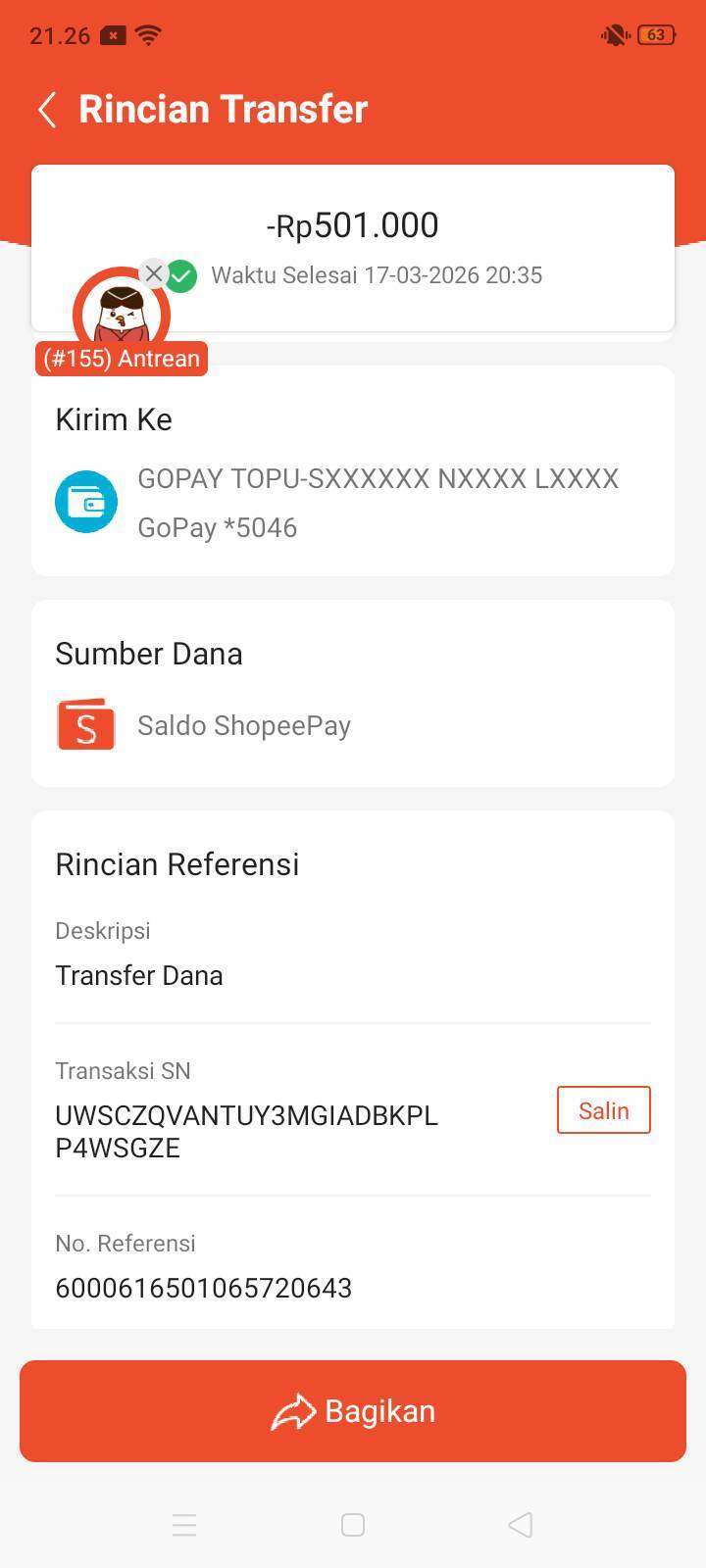The width and height of the screenshot is (706, 1568).
Task: Tap the Waktu Selesai completion date text
Action: [x=377, y=275]
